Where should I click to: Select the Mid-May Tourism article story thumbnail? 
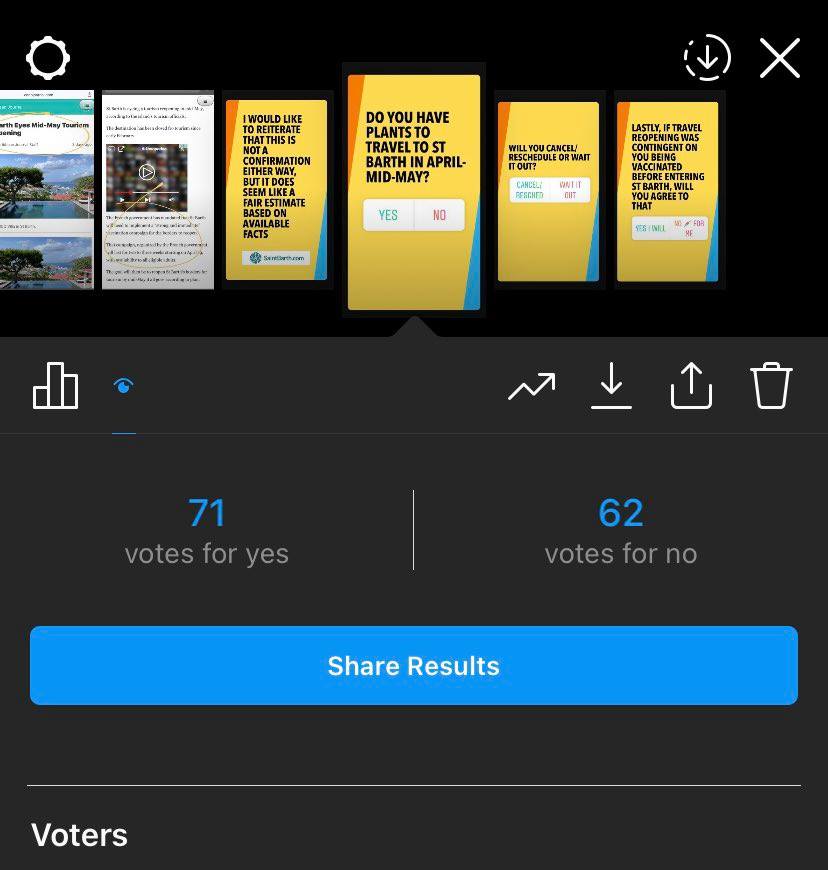tap(46, 190)
